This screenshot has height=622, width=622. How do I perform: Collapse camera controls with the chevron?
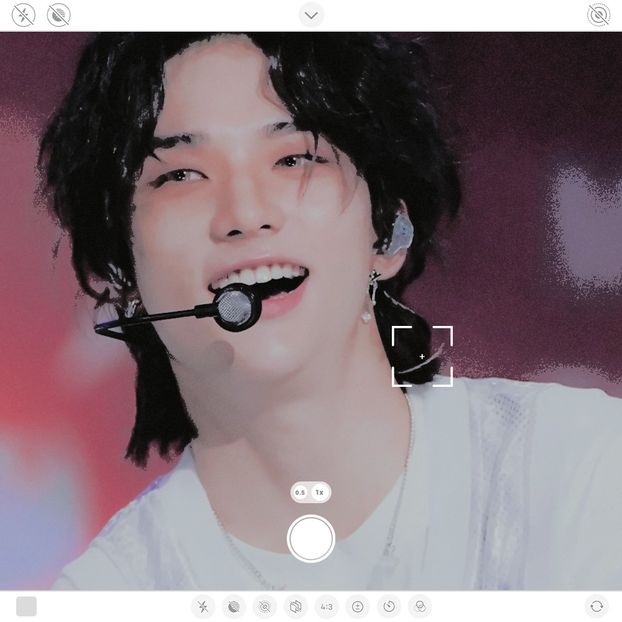click(x=311, y=15)
